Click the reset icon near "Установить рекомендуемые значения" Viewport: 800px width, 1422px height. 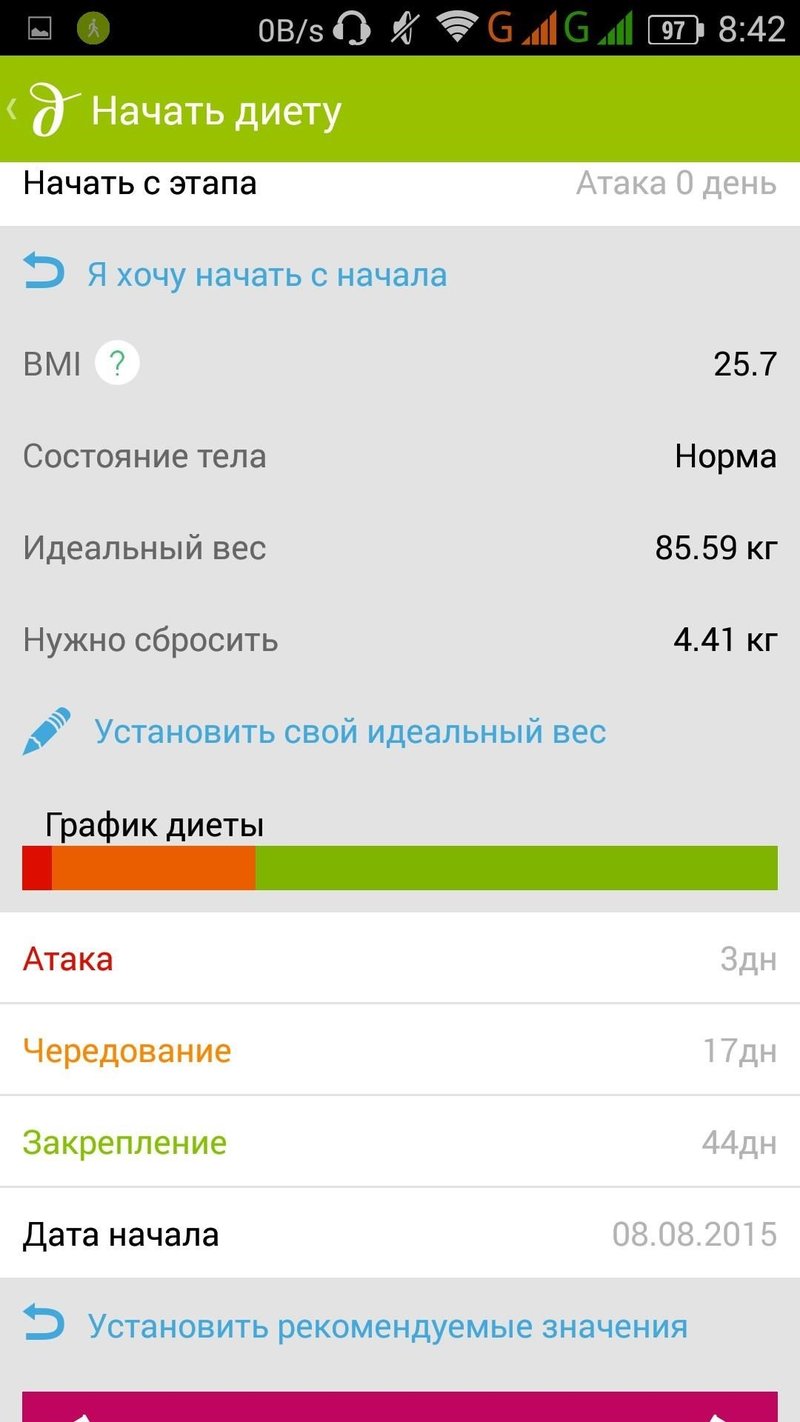42,1322
